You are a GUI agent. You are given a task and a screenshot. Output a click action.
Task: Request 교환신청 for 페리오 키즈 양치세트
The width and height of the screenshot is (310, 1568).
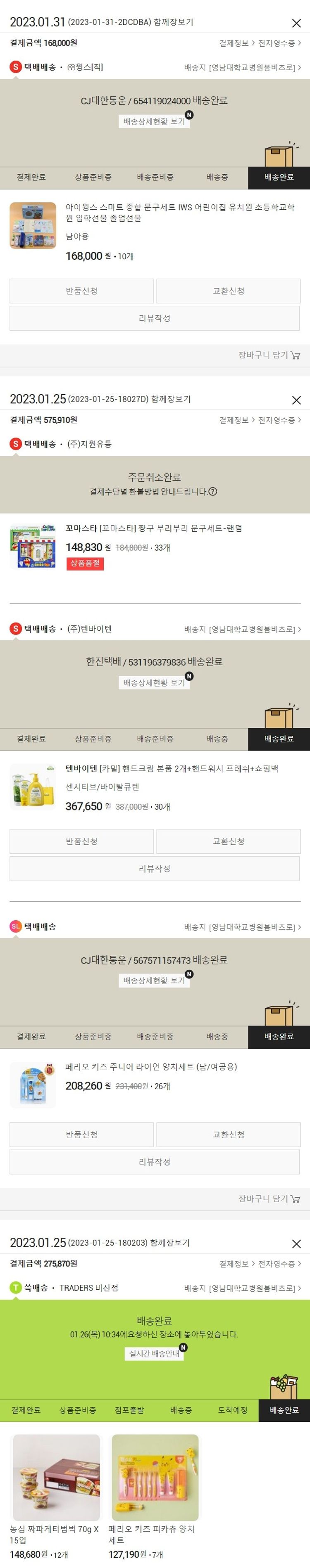click(x=229, y=1135)
